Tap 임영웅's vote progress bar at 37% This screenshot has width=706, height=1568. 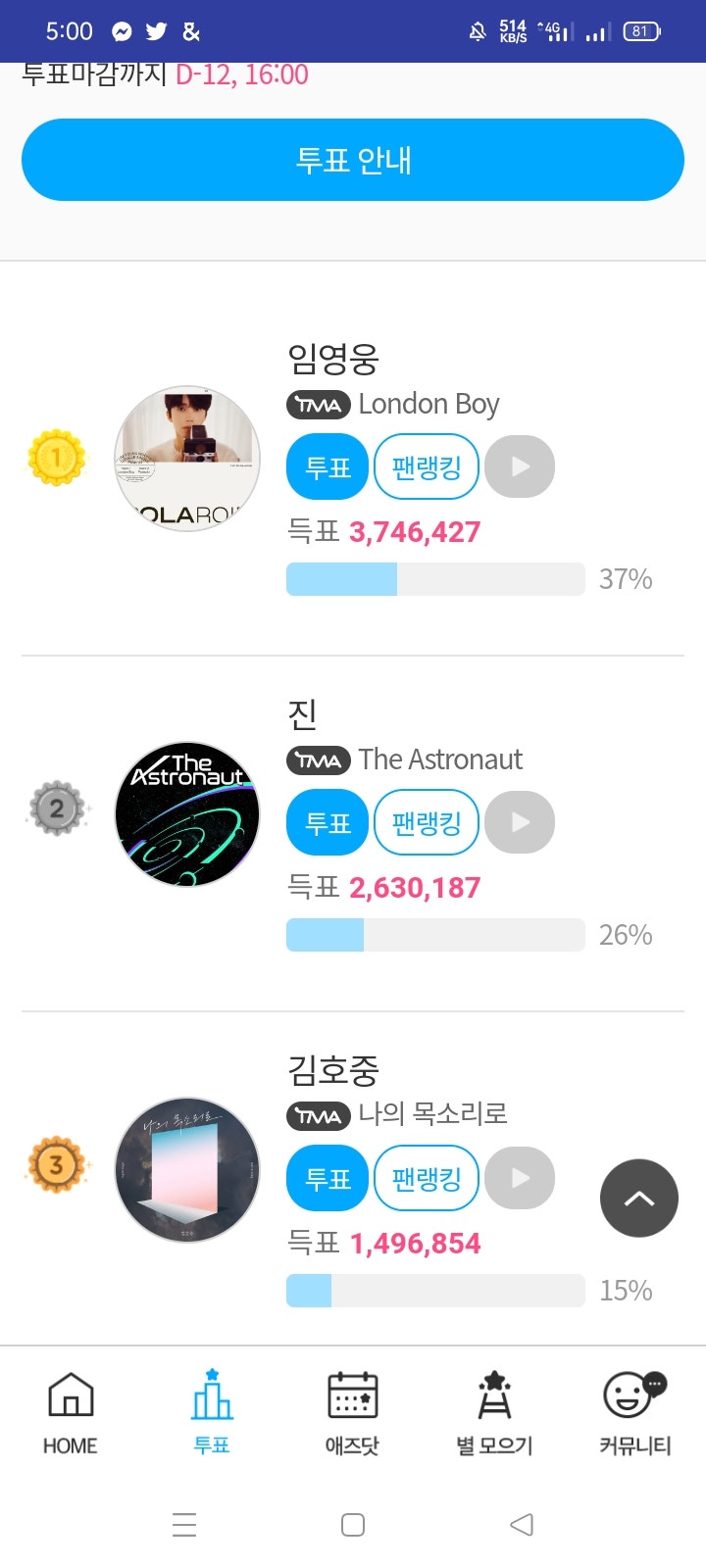[435, 579]
